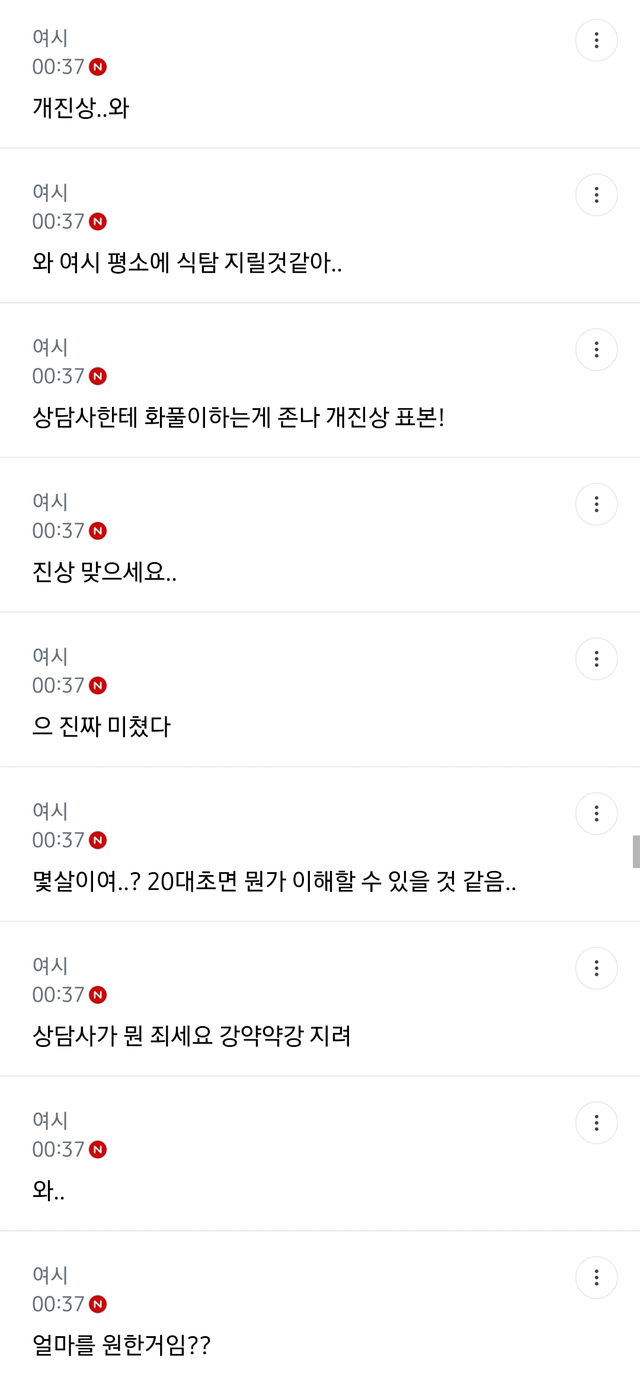Open more options on the '식탐 지릴것같아' comment
640x1374 pixels.
[x=596, y=195]
